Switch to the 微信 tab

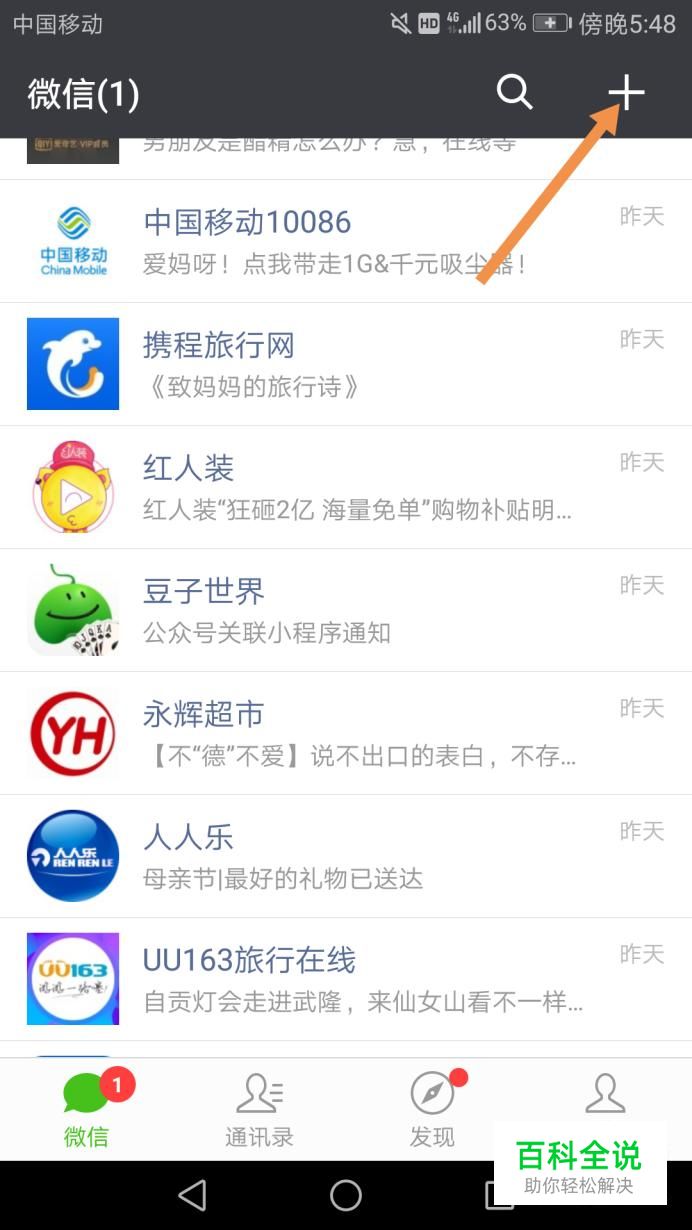click(x=86, y=1110)
